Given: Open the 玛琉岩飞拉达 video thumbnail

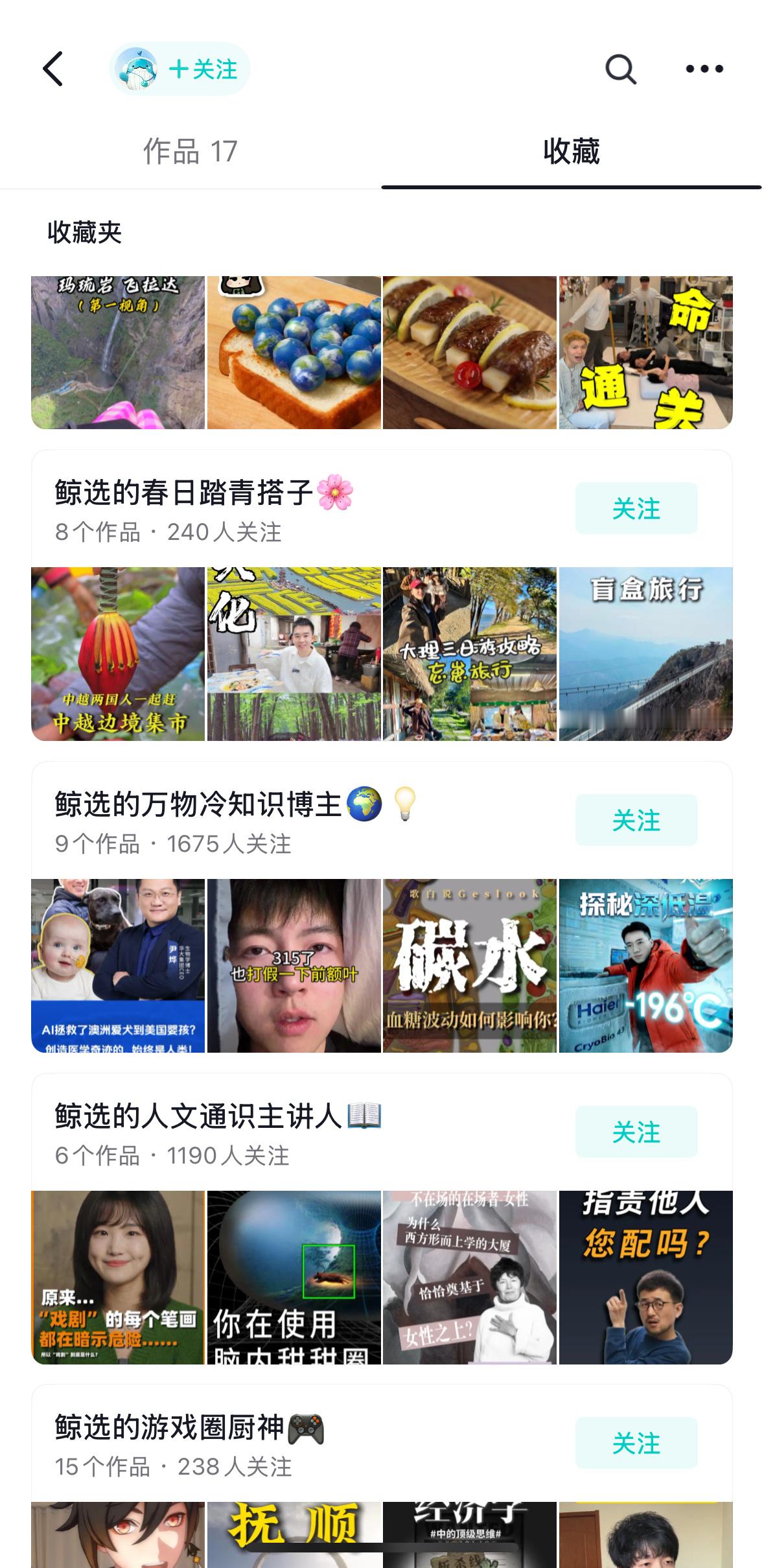Looking at the screenshot, I should pyautogui.click(x=118, y=353).
